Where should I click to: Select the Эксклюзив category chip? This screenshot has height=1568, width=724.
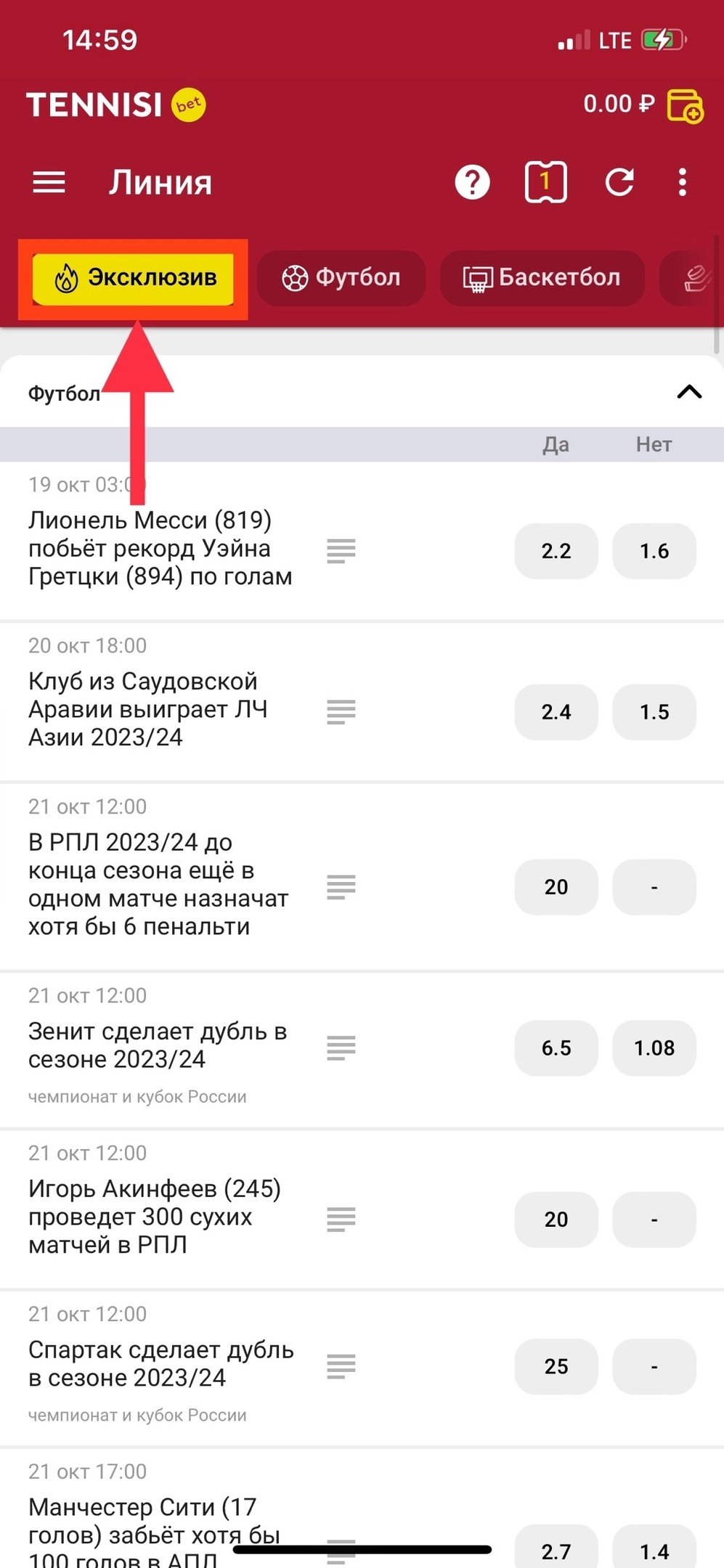point(134,278)
